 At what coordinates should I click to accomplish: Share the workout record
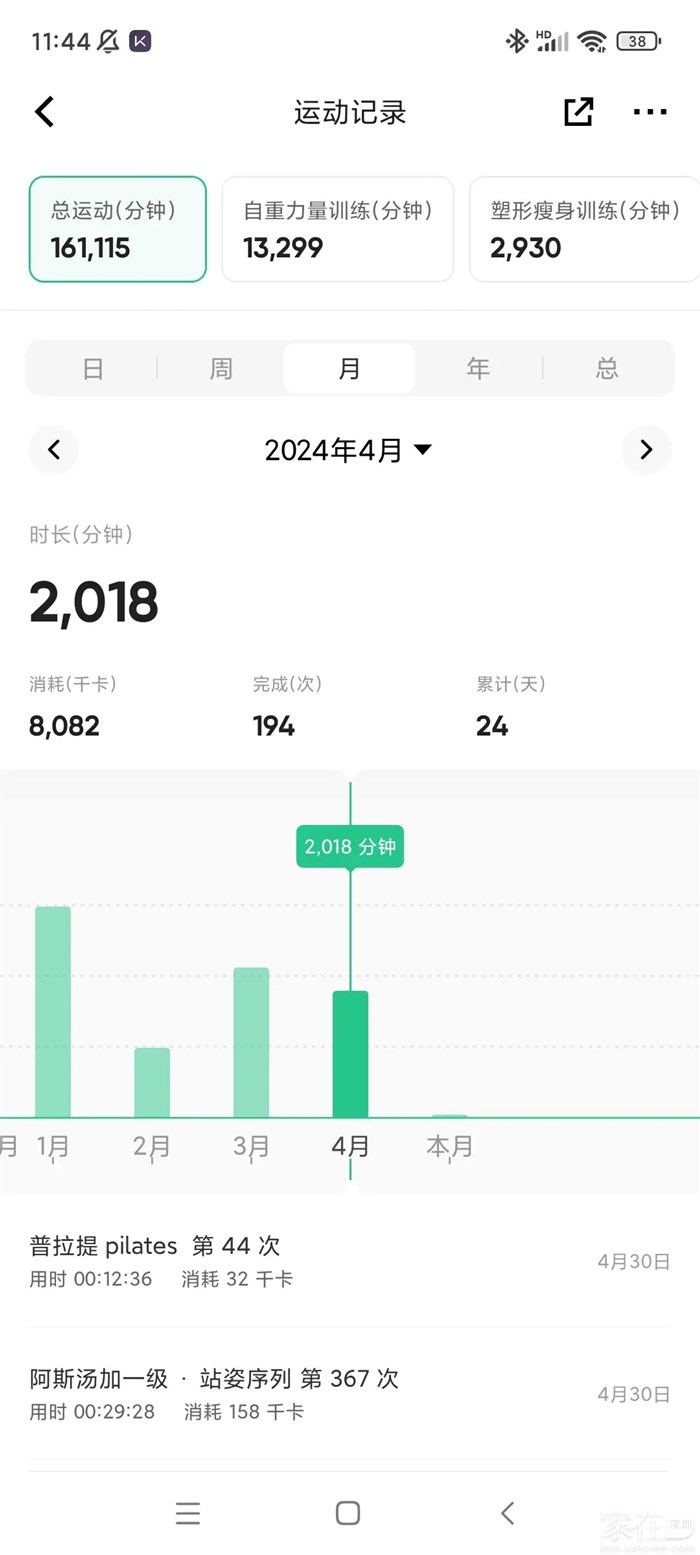click(578, 112)
